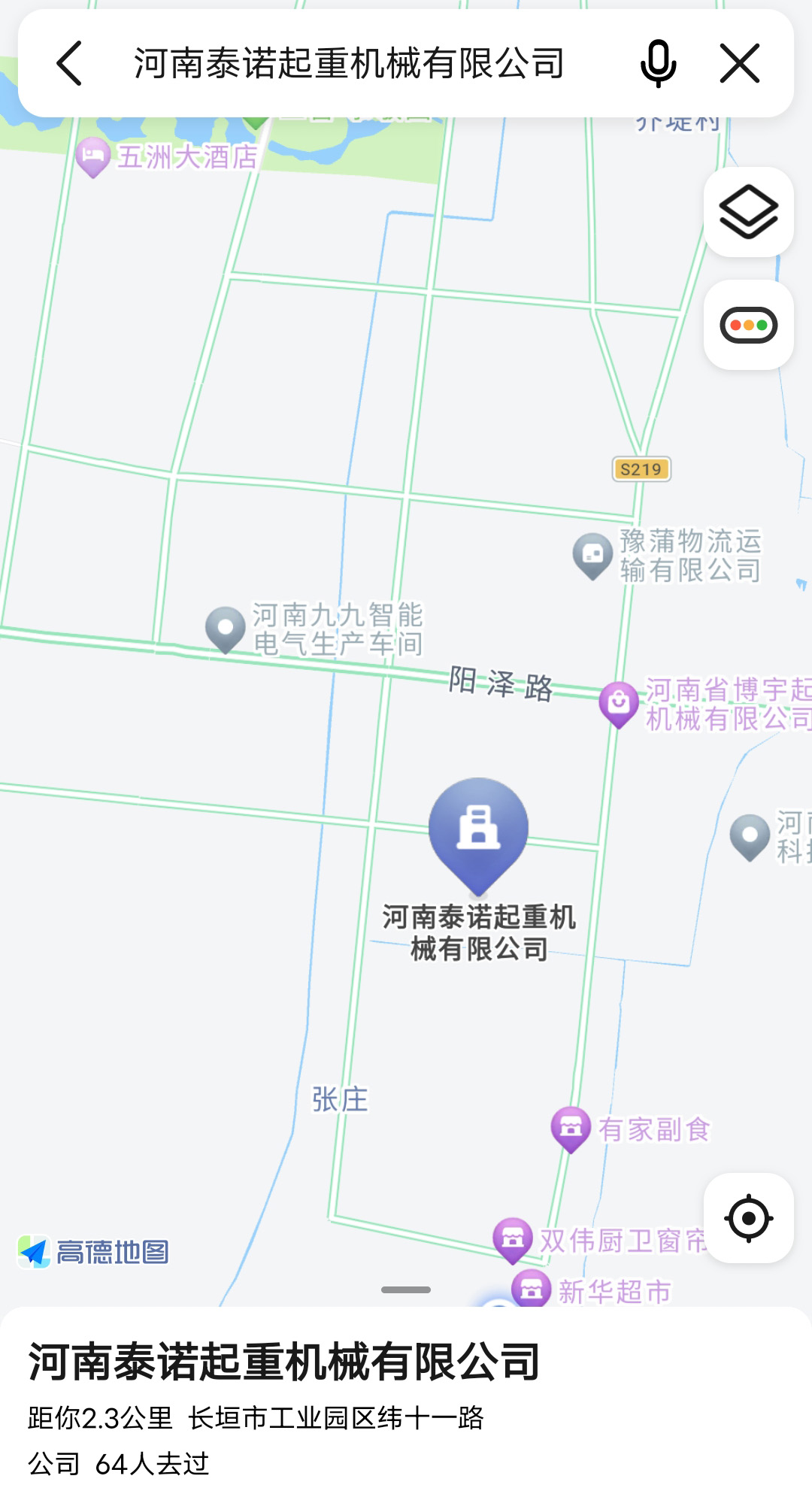This screenshot has width=812, height=1500.
Task: Open the 河南九九智能电气生产车间 marker
Action: 226,629
